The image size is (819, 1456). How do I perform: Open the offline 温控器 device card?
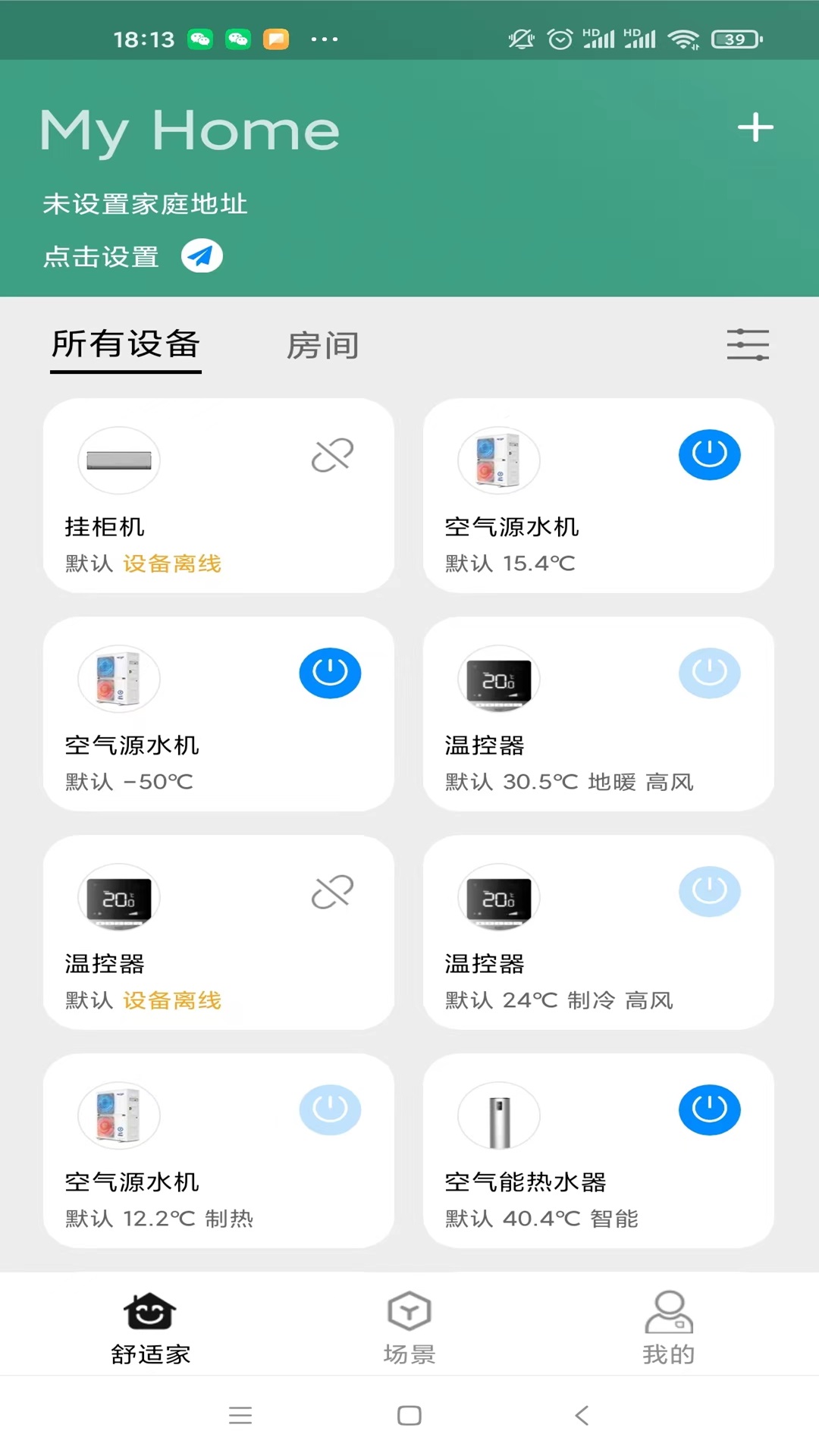pos(218,933)
